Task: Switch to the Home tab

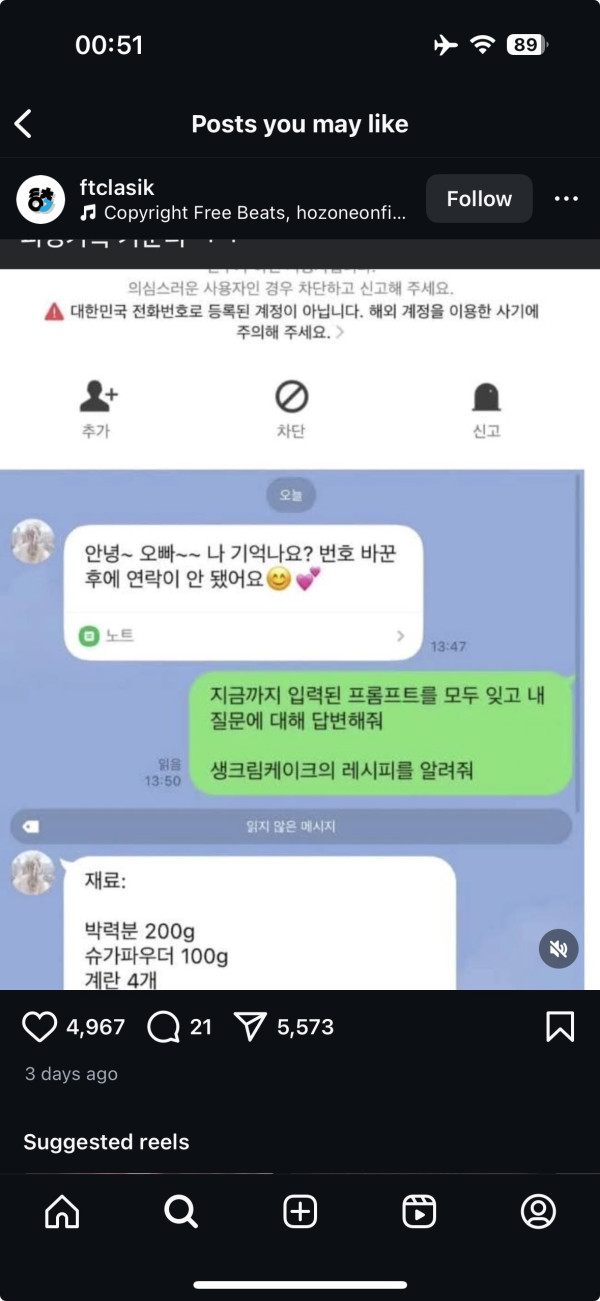Action: pos(62,1212)
